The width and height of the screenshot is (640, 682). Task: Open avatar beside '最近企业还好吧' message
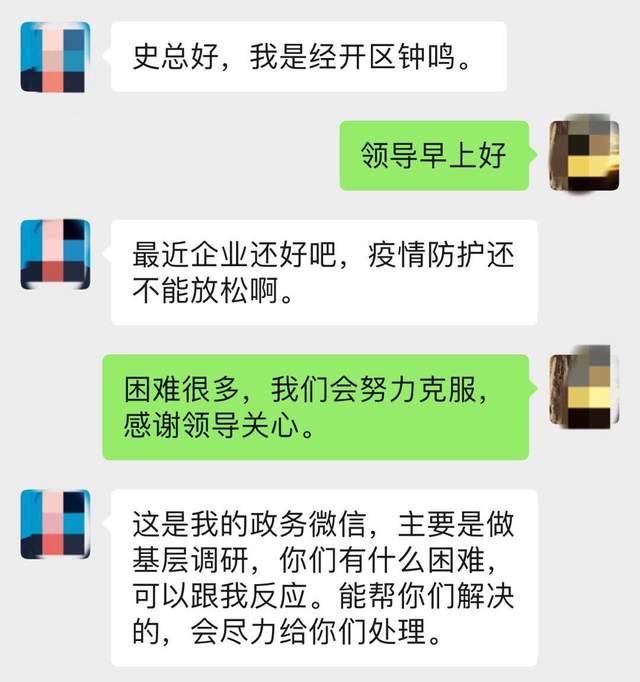[x=55, y=254]
